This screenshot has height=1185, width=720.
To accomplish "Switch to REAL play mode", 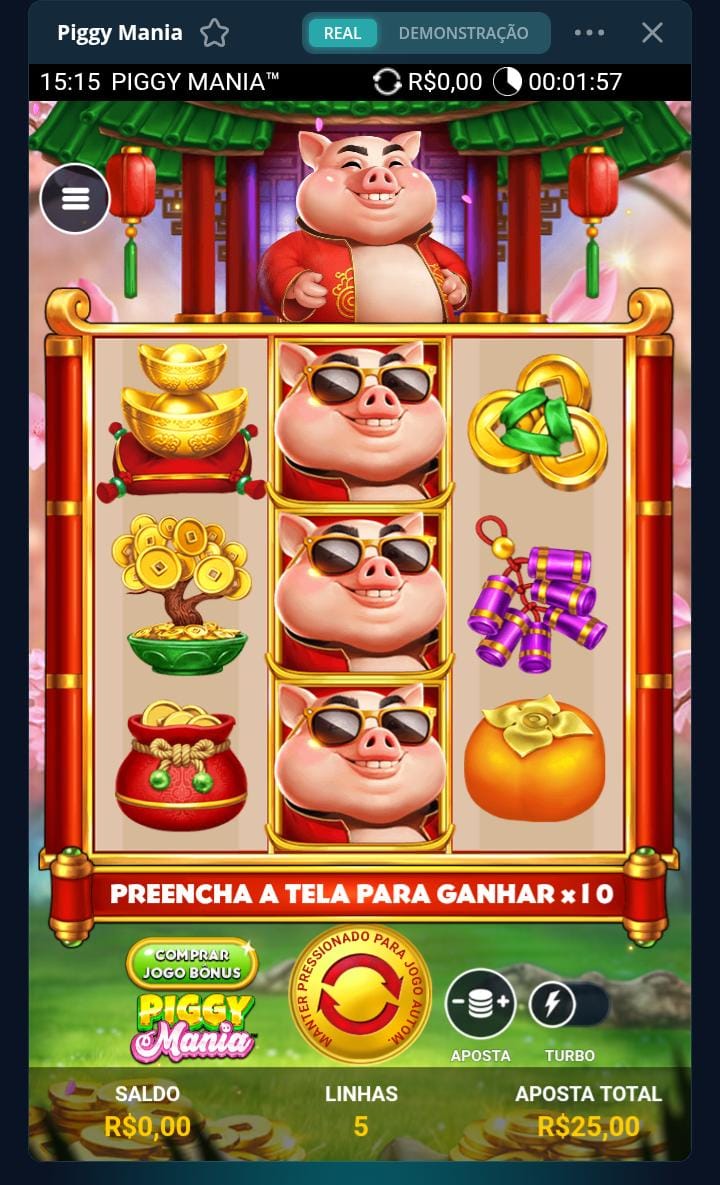I will tap(342, 33).
